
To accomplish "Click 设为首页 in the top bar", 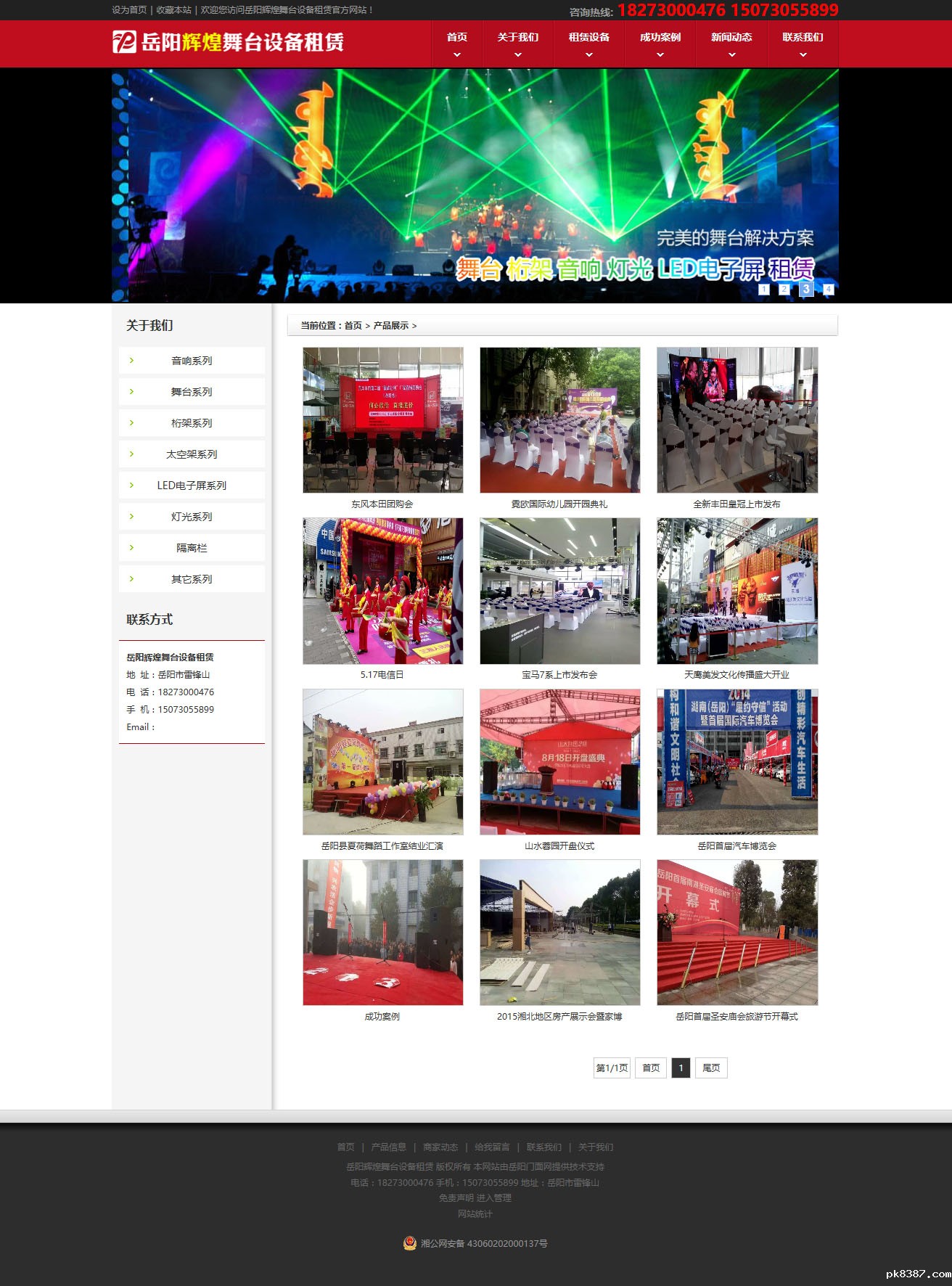I will click(x=129, y=10).
